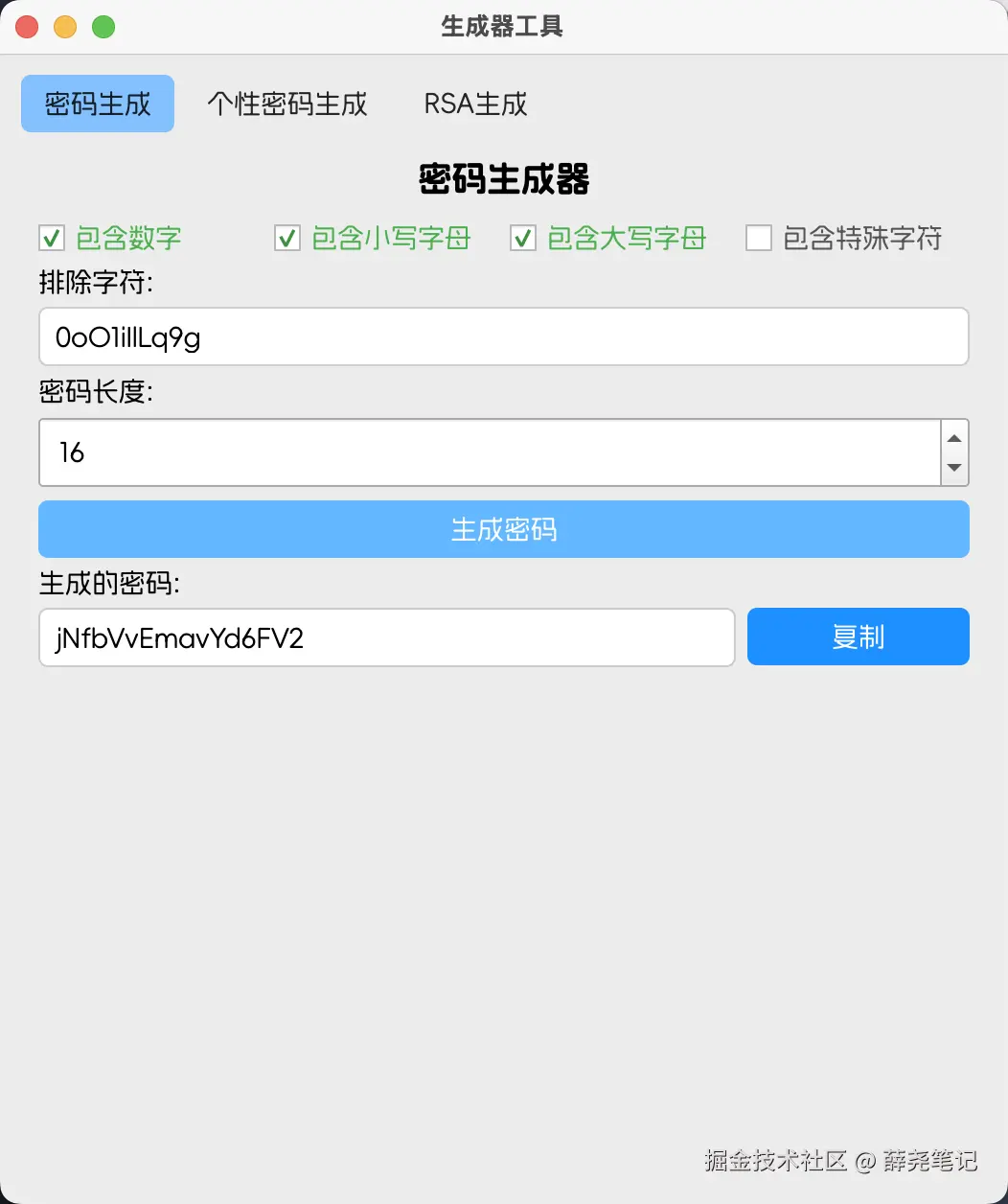Close the window with red button
Image resolution: width=1008 pixels, height=1204 pixels.
pyautogui.click(x=27, y=27)
